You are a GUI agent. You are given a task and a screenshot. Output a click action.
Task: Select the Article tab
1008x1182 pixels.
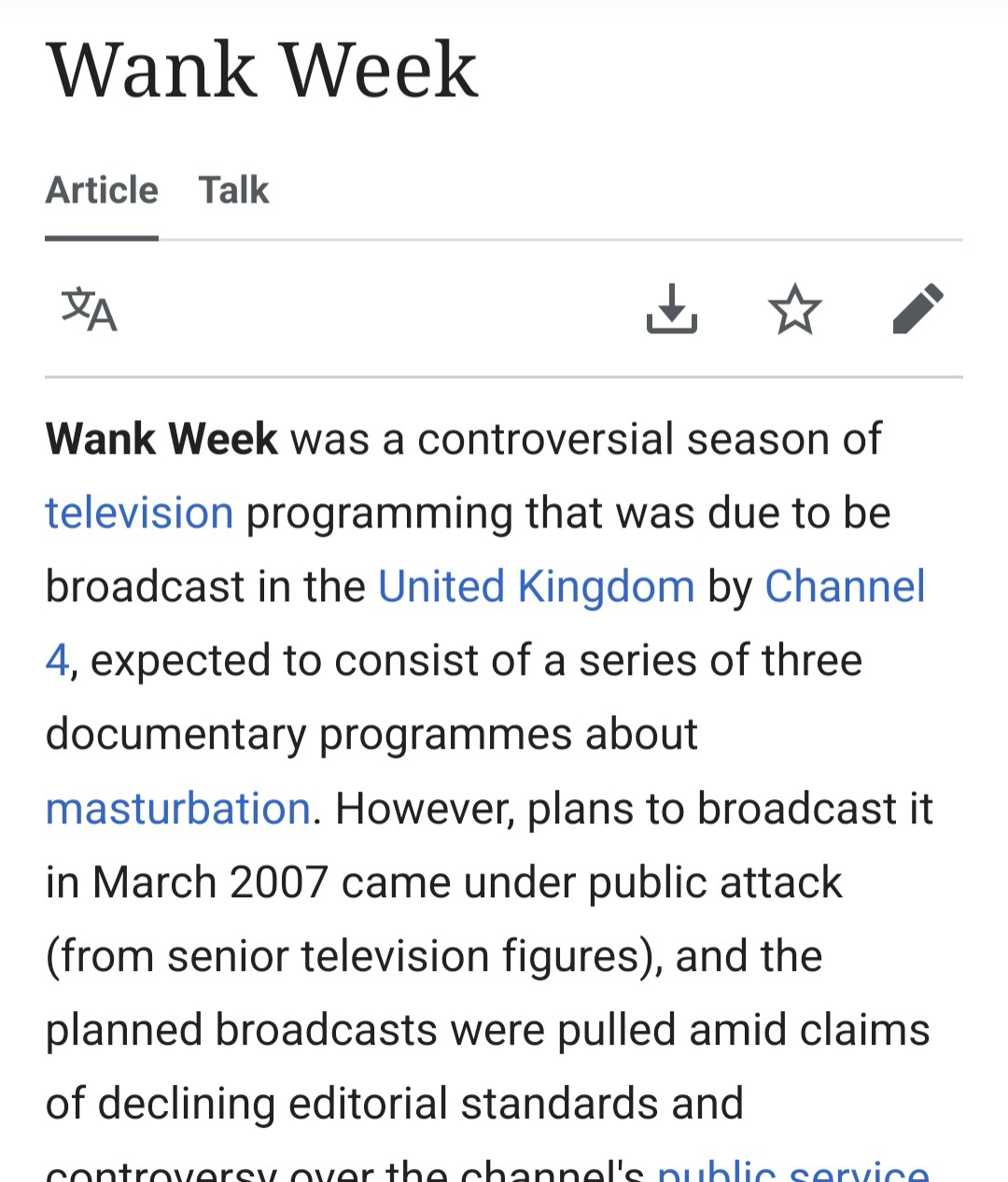click(x=102, y=190)
